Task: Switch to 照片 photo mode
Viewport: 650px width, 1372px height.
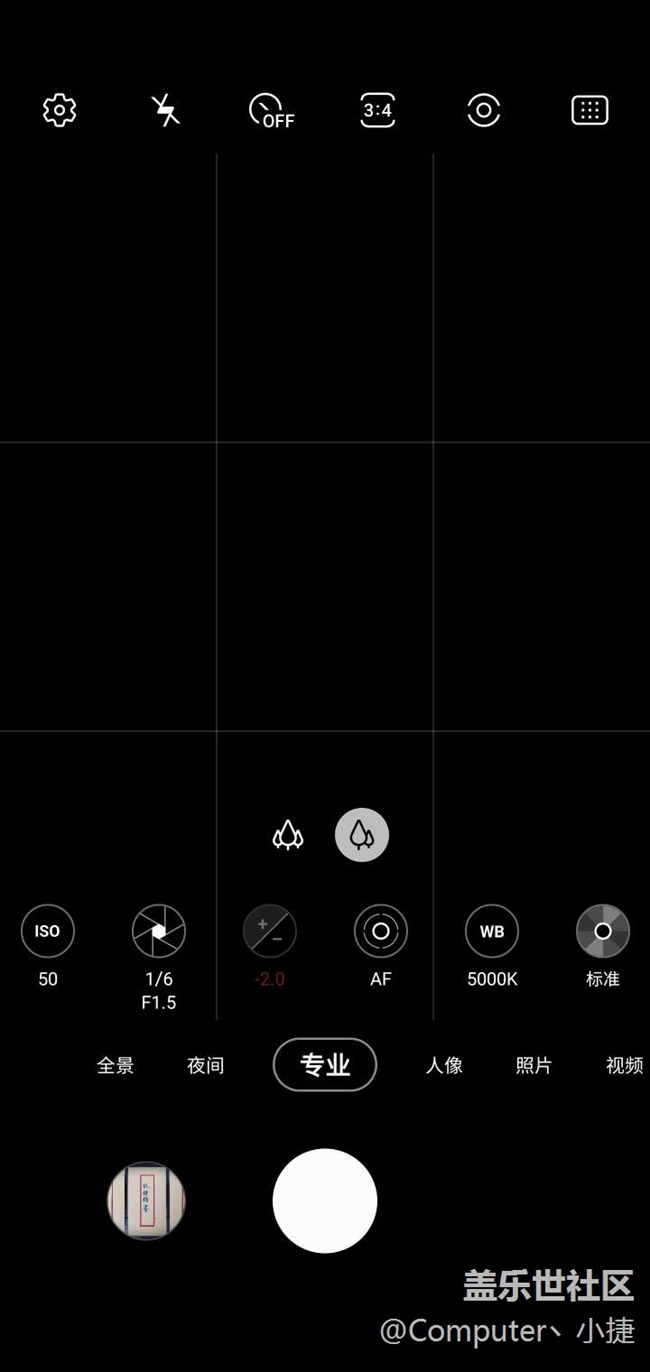Action: (533, 1065)
